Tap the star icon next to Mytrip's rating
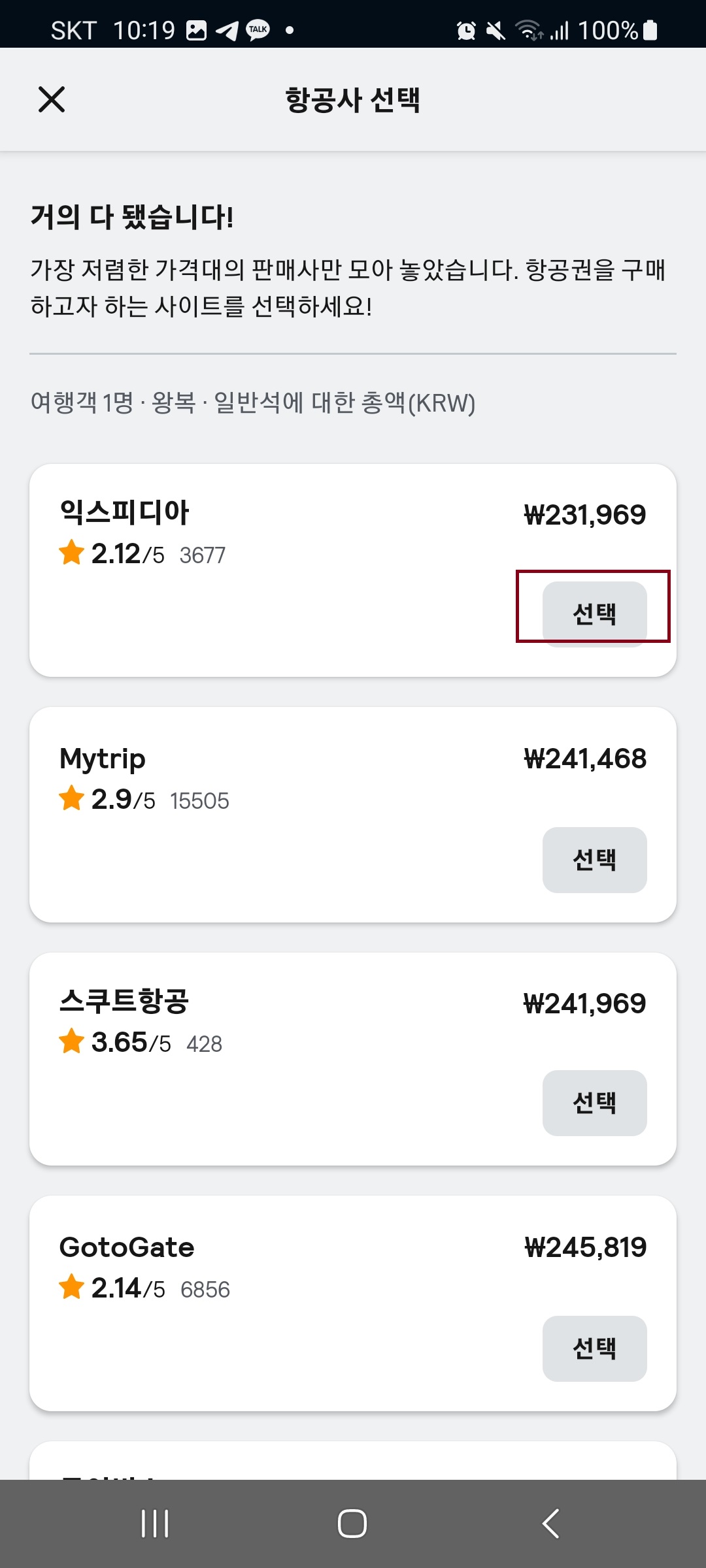The image size is (706, 1568). pos(71,798)
